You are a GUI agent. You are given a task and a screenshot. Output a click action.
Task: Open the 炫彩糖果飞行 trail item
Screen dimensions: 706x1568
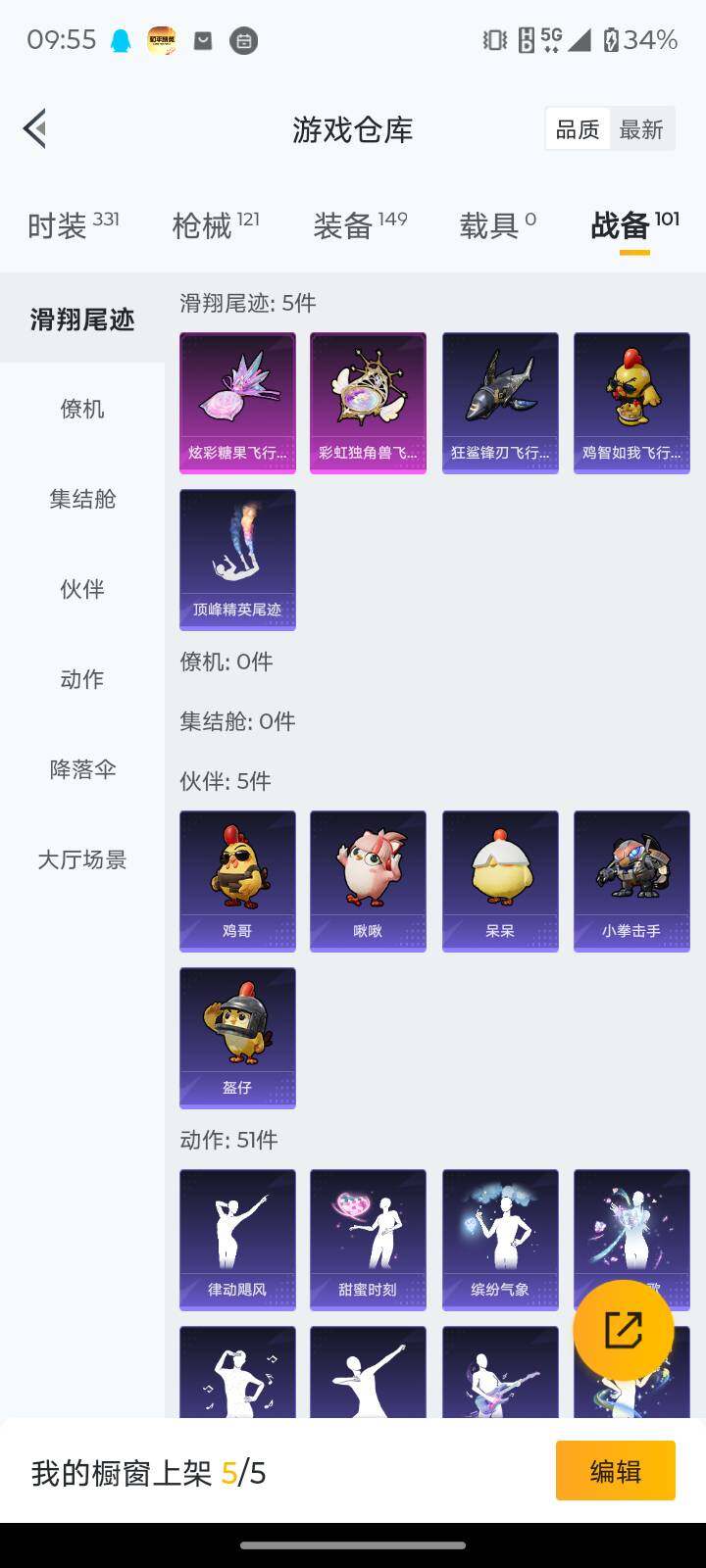click(x=237, y=403)
